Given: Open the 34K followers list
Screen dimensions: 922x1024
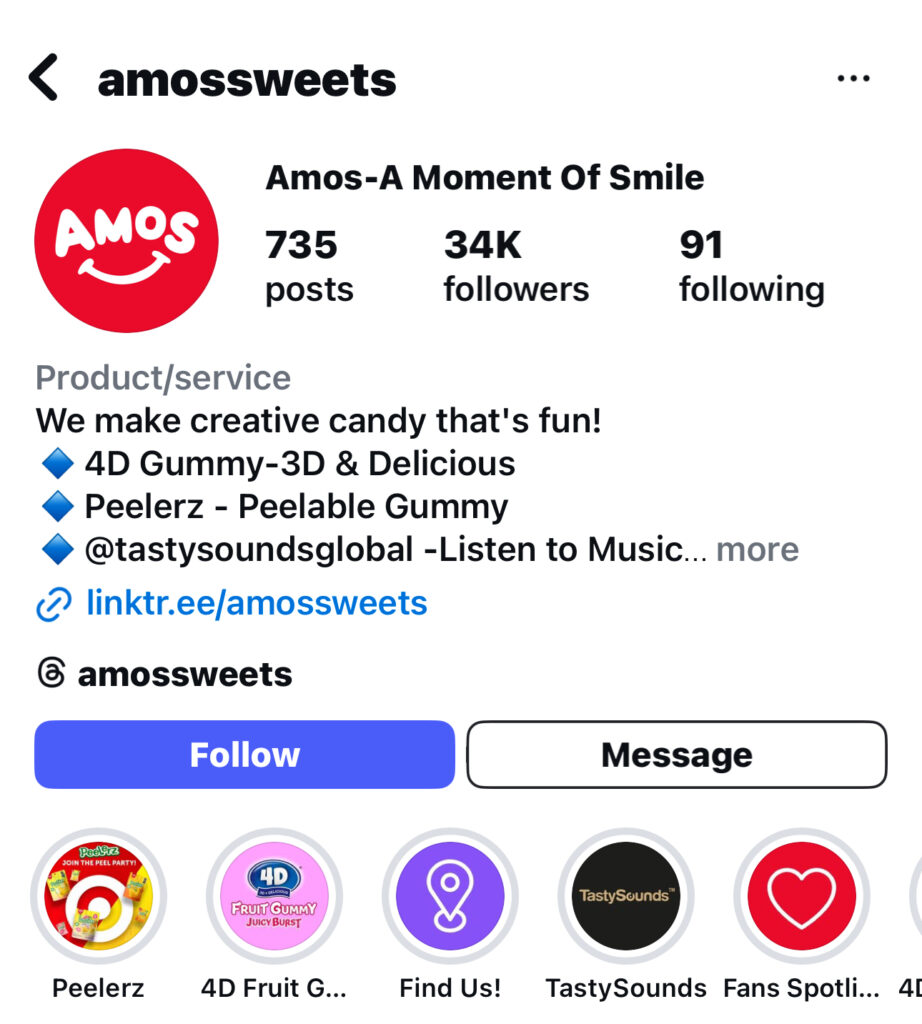Looking at the screenshot, I should (x=516, y=266).
